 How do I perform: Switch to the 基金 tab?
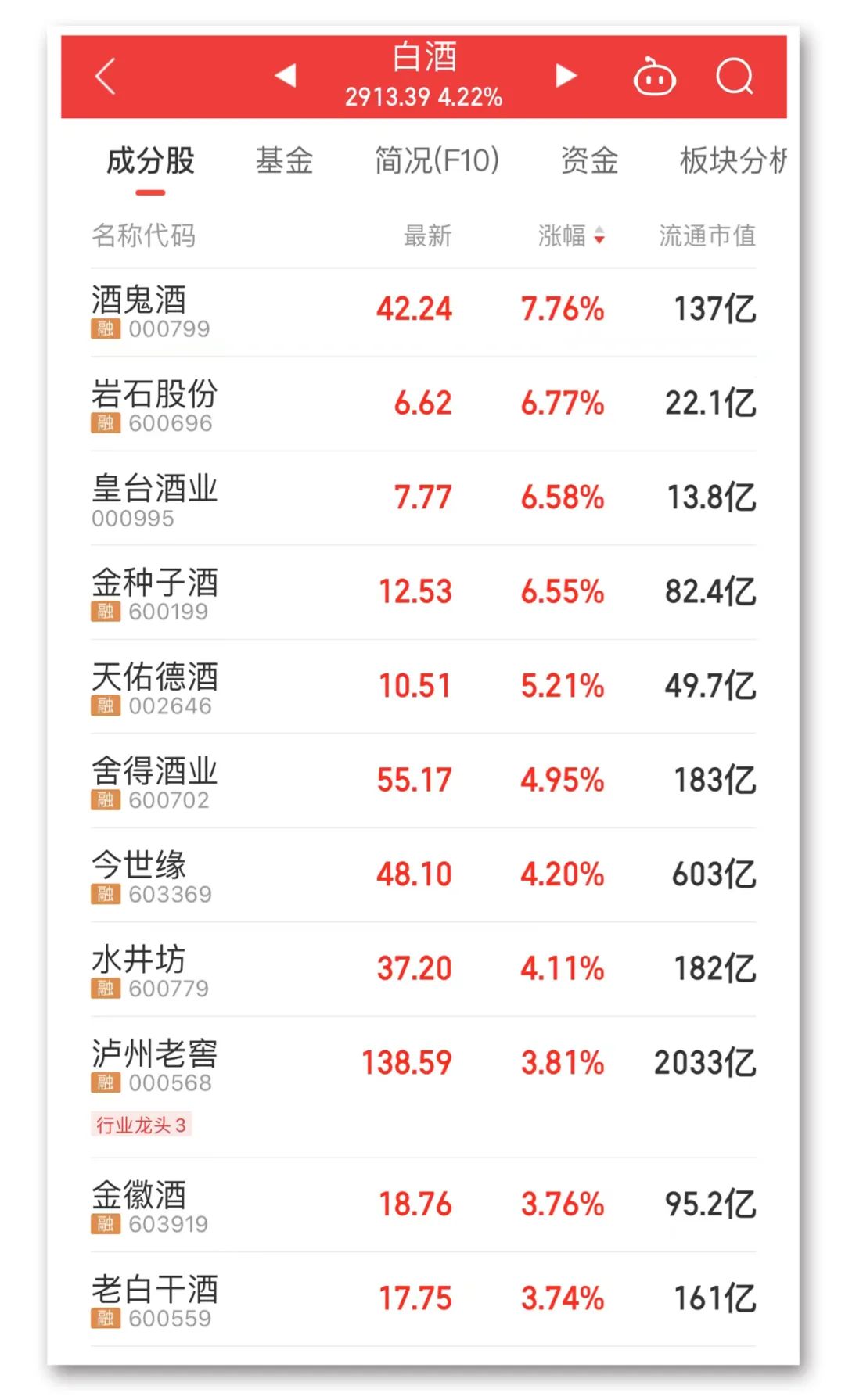pyautogui.click(x=284, y=161)
